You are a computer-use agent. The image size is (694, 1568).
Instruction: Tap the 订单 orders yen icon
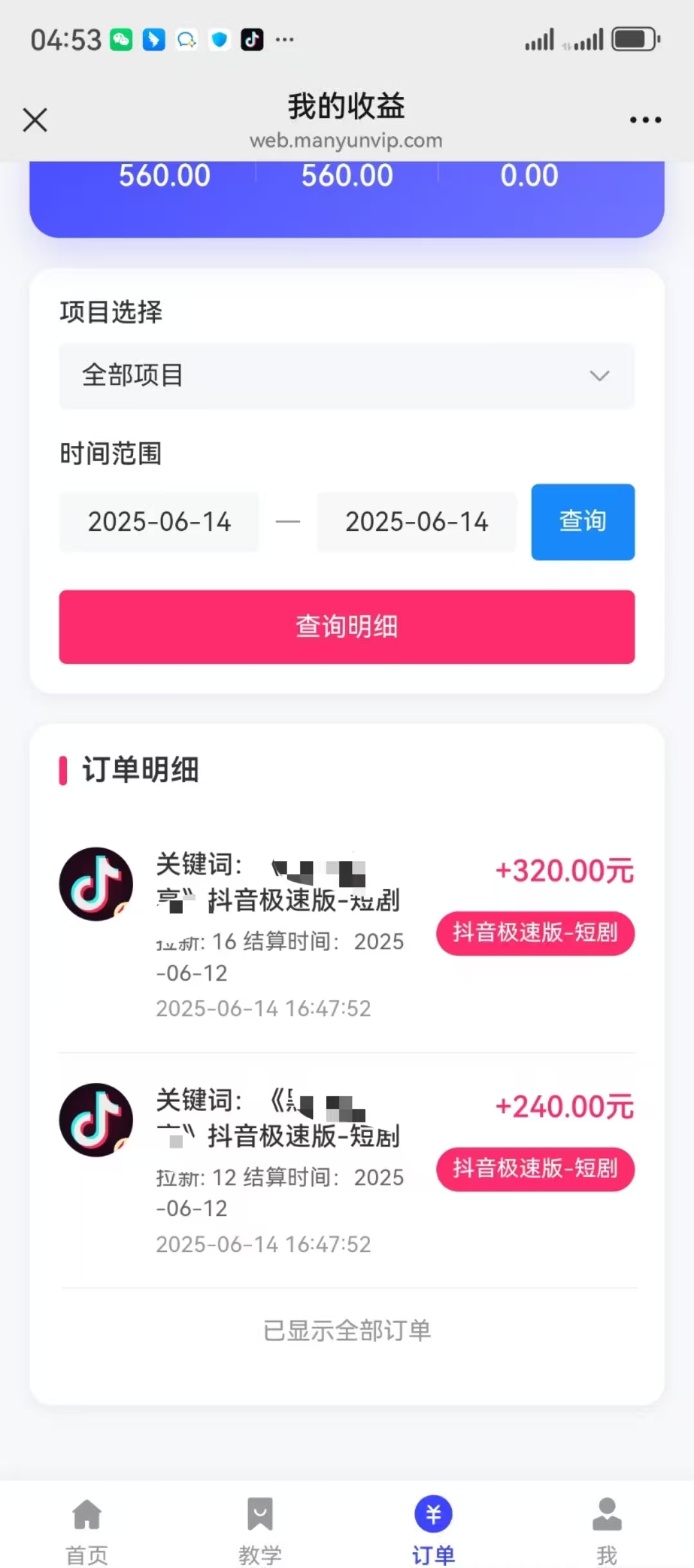point(434,1509)
